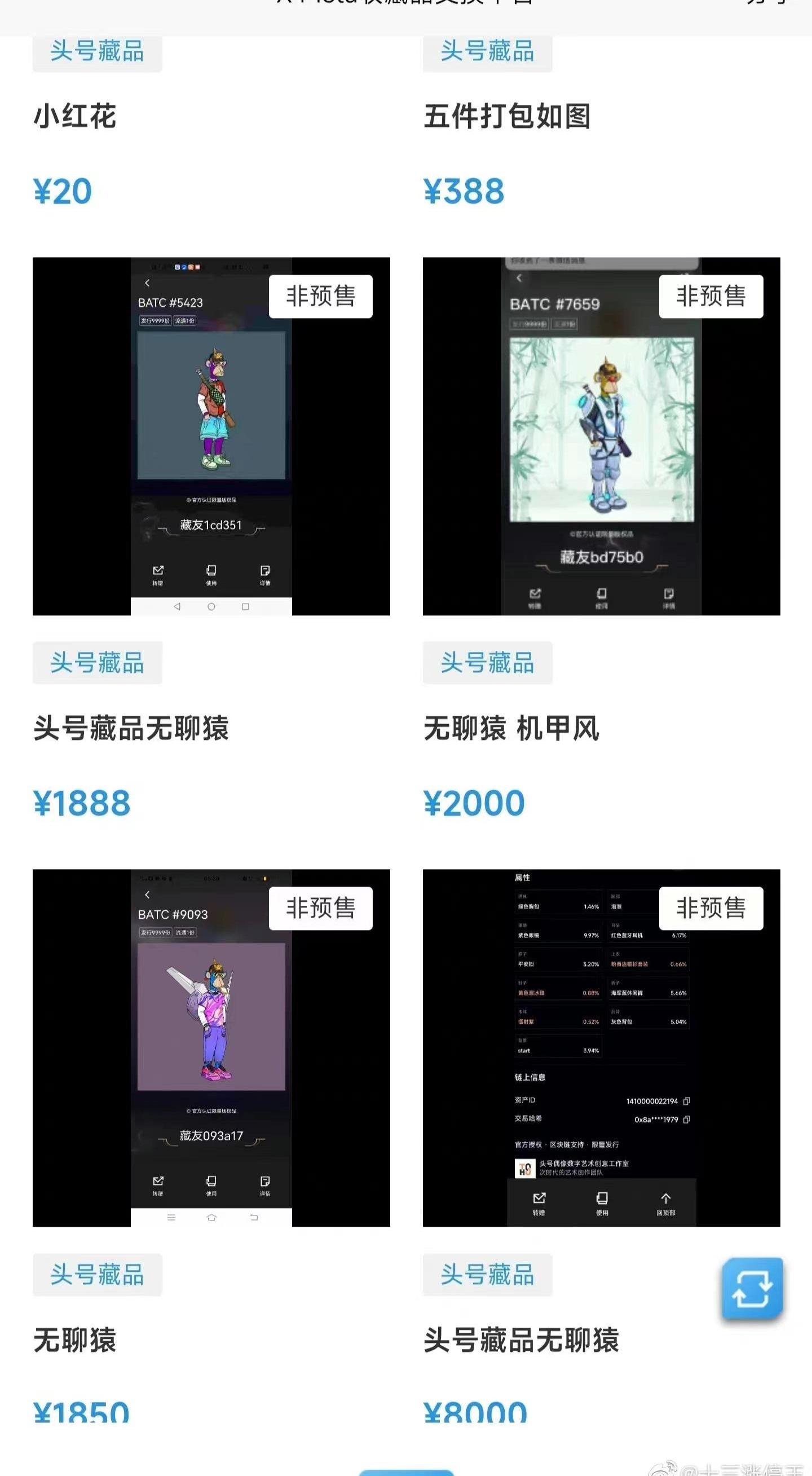Open the BATC #9093 无聊猿 listing
The width and height of the screenshot is (812, 1476).
(x=211, y=1048)
